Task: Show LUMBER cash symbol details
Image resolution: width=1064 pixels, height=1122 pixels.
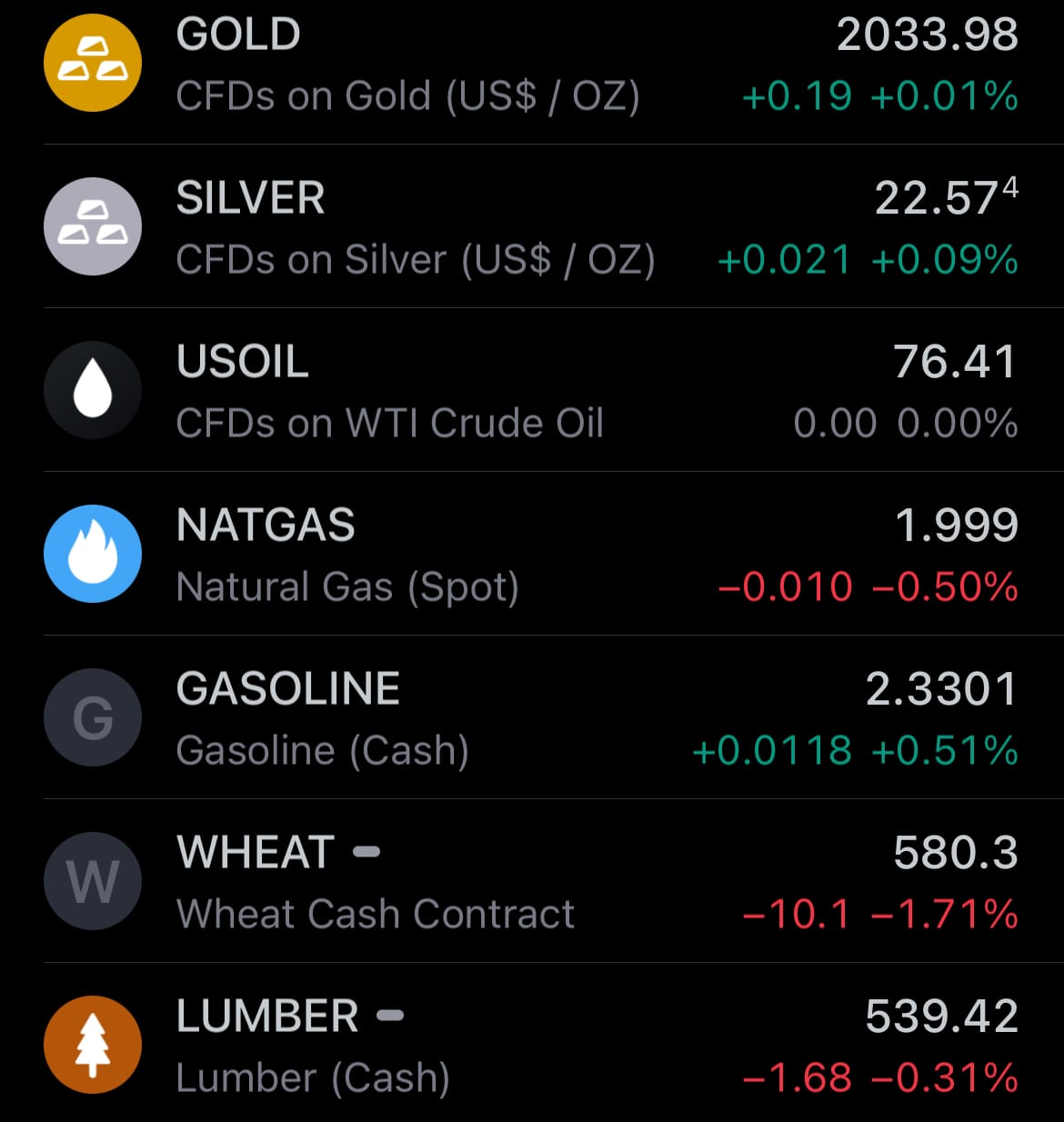Action: (532, 1043)
